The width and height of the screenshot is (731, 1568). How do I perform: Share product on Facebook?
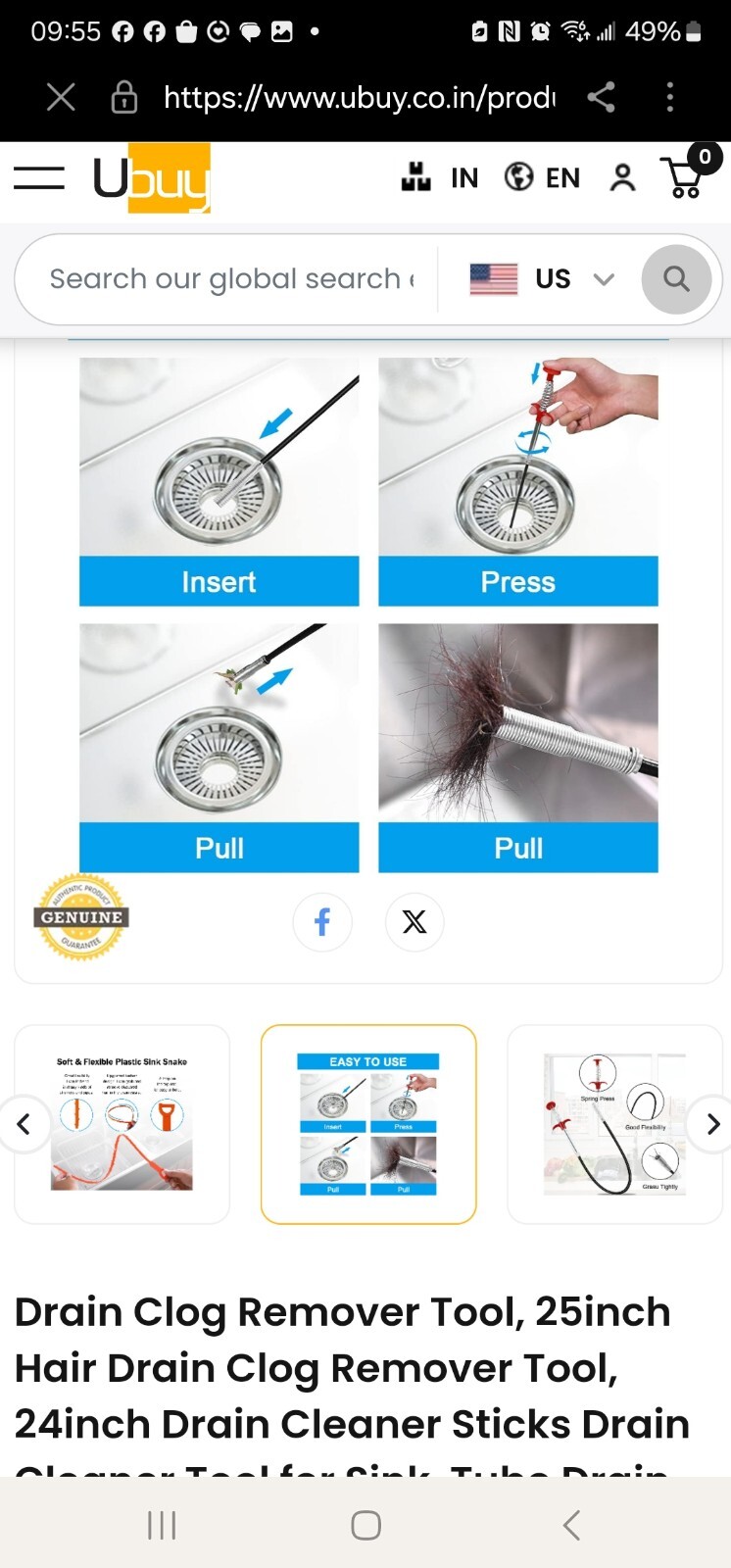[322, 921]
